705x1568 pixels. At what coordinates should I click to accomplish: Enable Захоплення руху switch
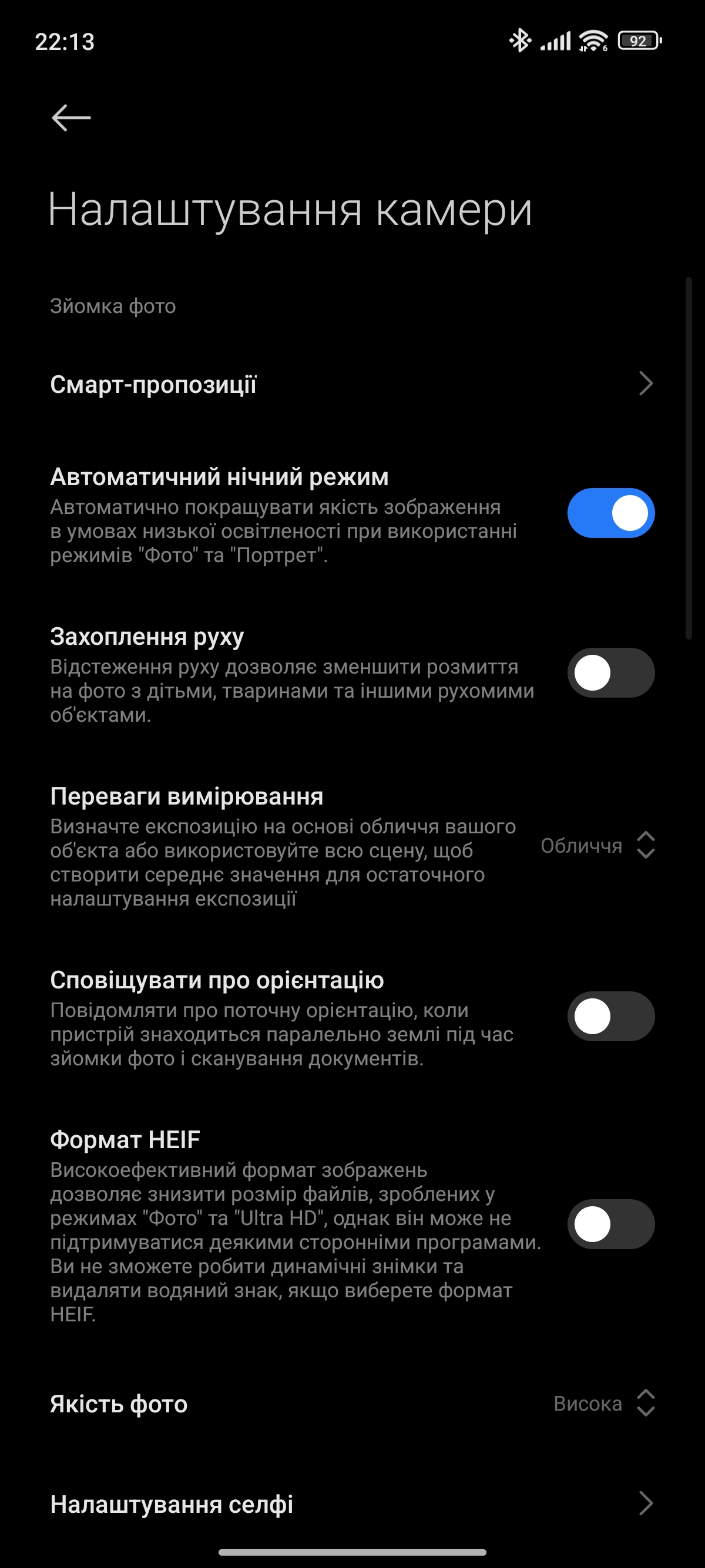pyautogui.click(x=610, y=672)
